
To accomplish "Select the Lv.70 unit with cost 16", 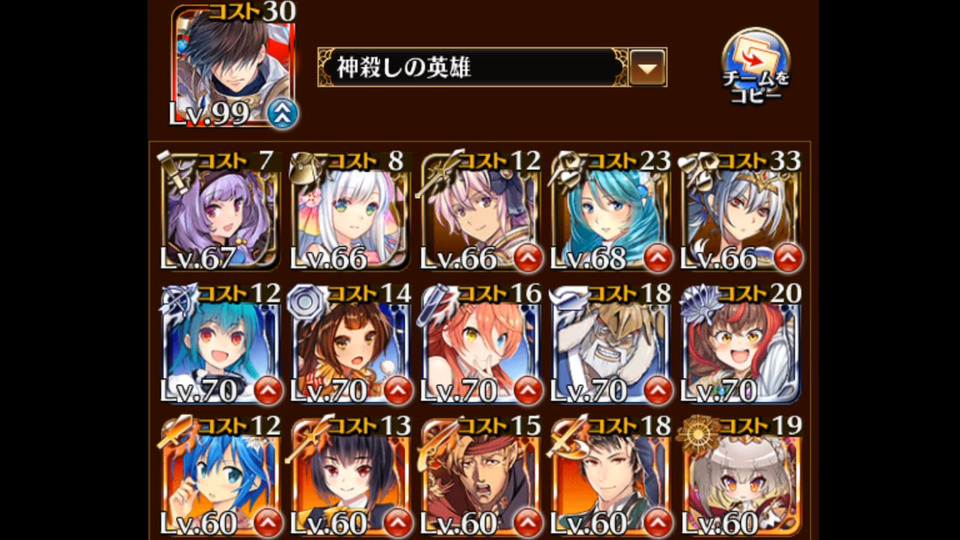I will pyautogui.click(x=480, y=345).
